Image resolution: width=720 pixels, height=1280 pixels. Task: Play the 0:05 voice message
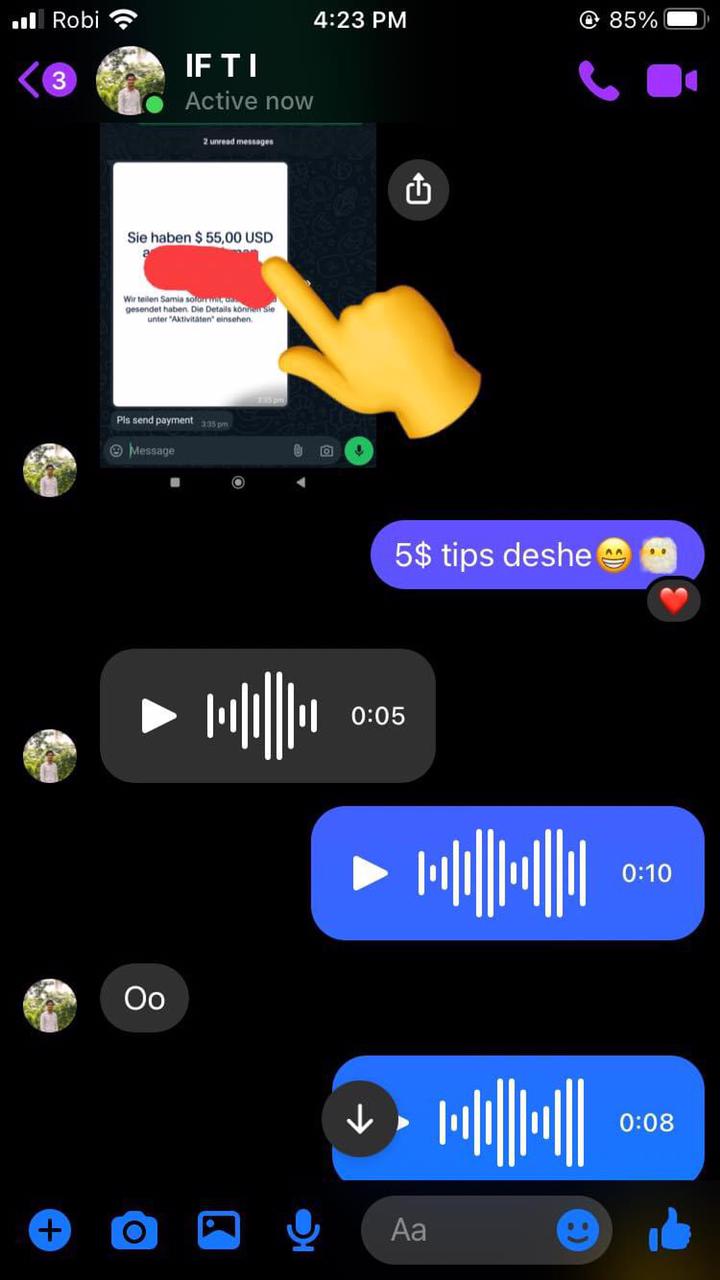point(159,716)
